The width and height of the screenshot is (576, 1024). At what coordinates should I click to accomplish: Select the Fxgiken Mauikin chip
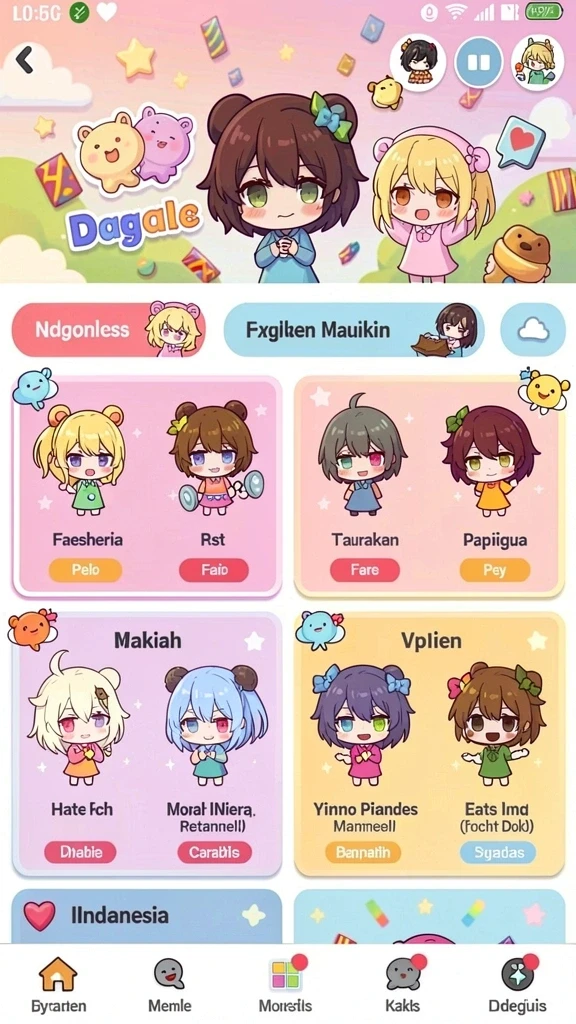pyautogui.click(x=354, y=330)
